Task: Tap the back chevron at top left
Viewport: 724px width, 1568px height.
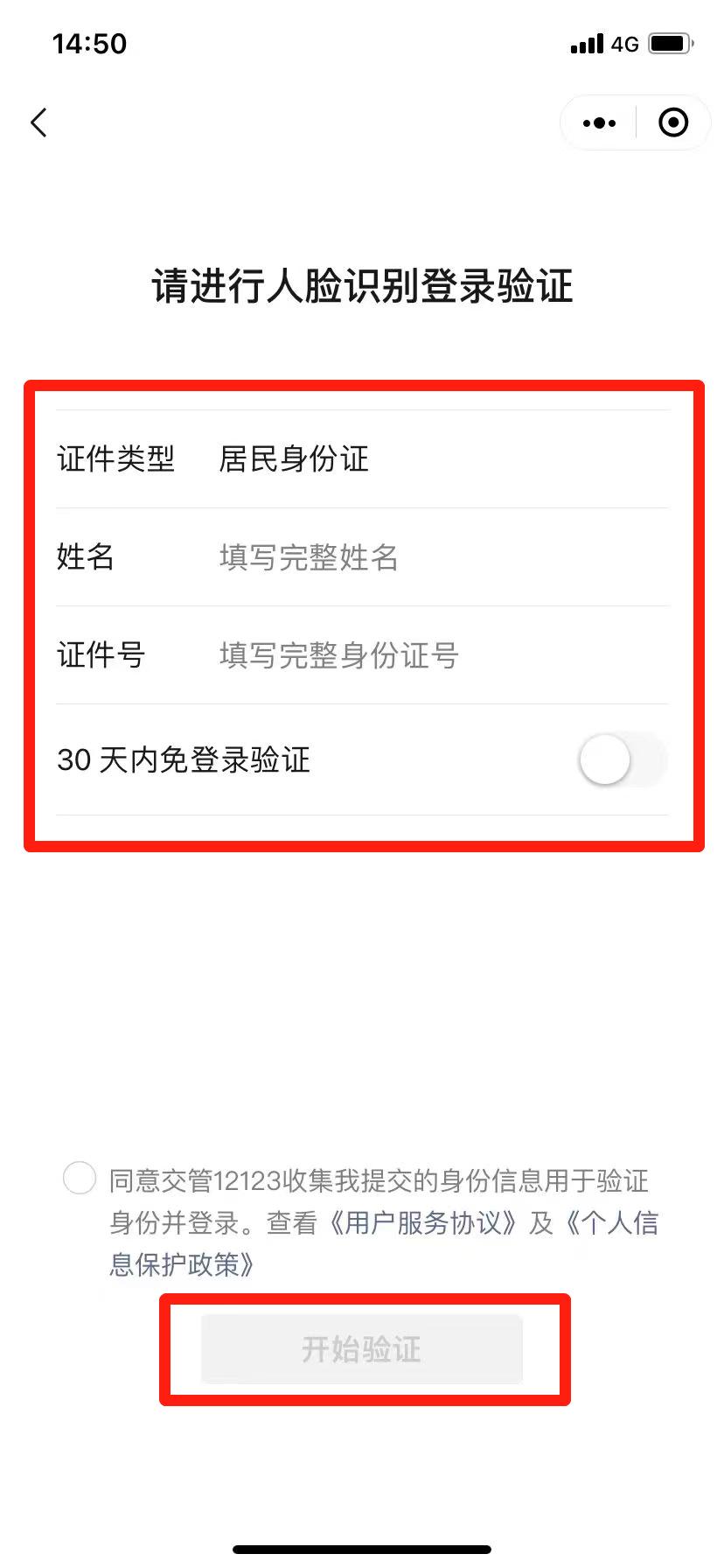Action: point(38,122)
